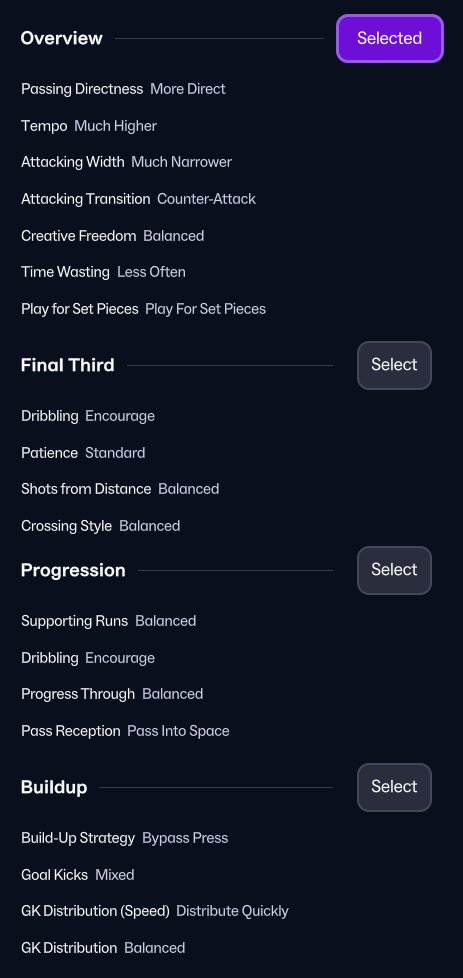Select the Progression section
Screen dimensions: 463x978
click(394, 570)
